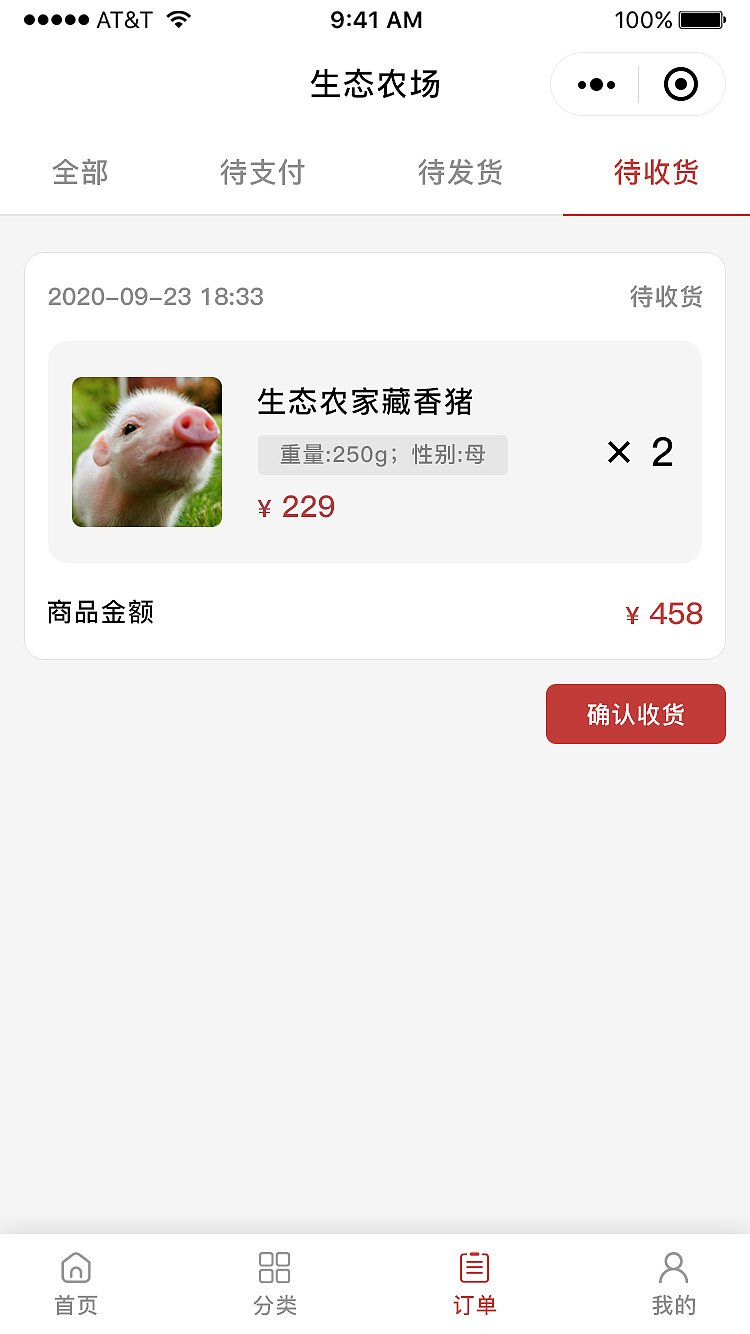Switch to the 全部 orders tab

pos(79,173)
